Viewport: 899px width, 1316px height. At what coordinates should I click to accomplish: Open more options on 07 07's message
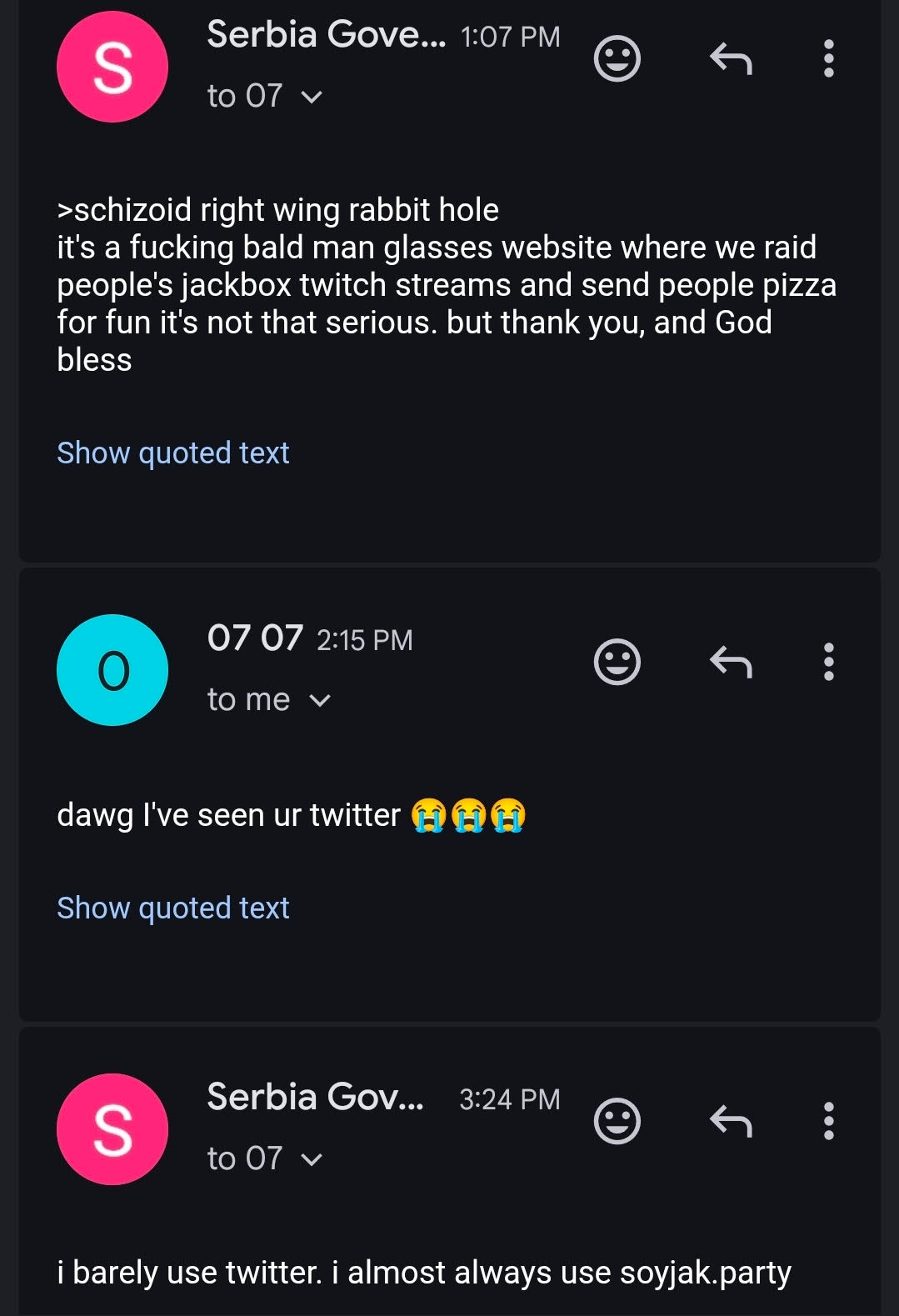(828, 663)
